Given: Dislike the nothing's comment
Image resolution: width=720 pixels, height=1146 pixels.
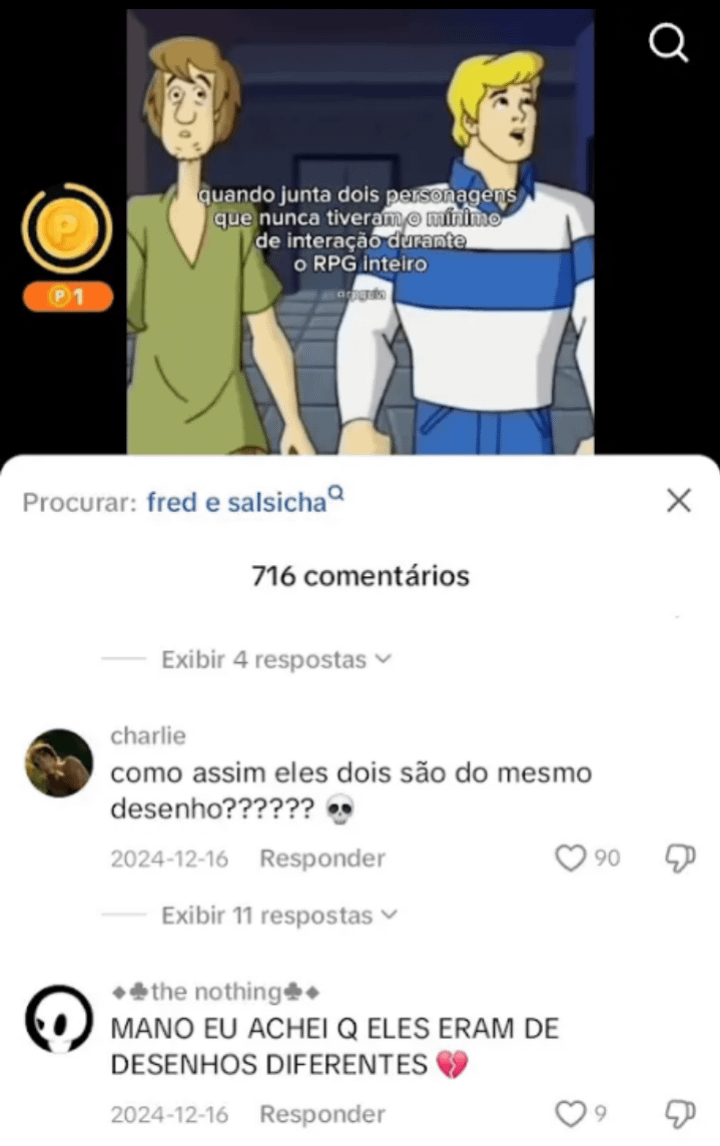Looking at the screenshot, I should (x=679, y=1114).
